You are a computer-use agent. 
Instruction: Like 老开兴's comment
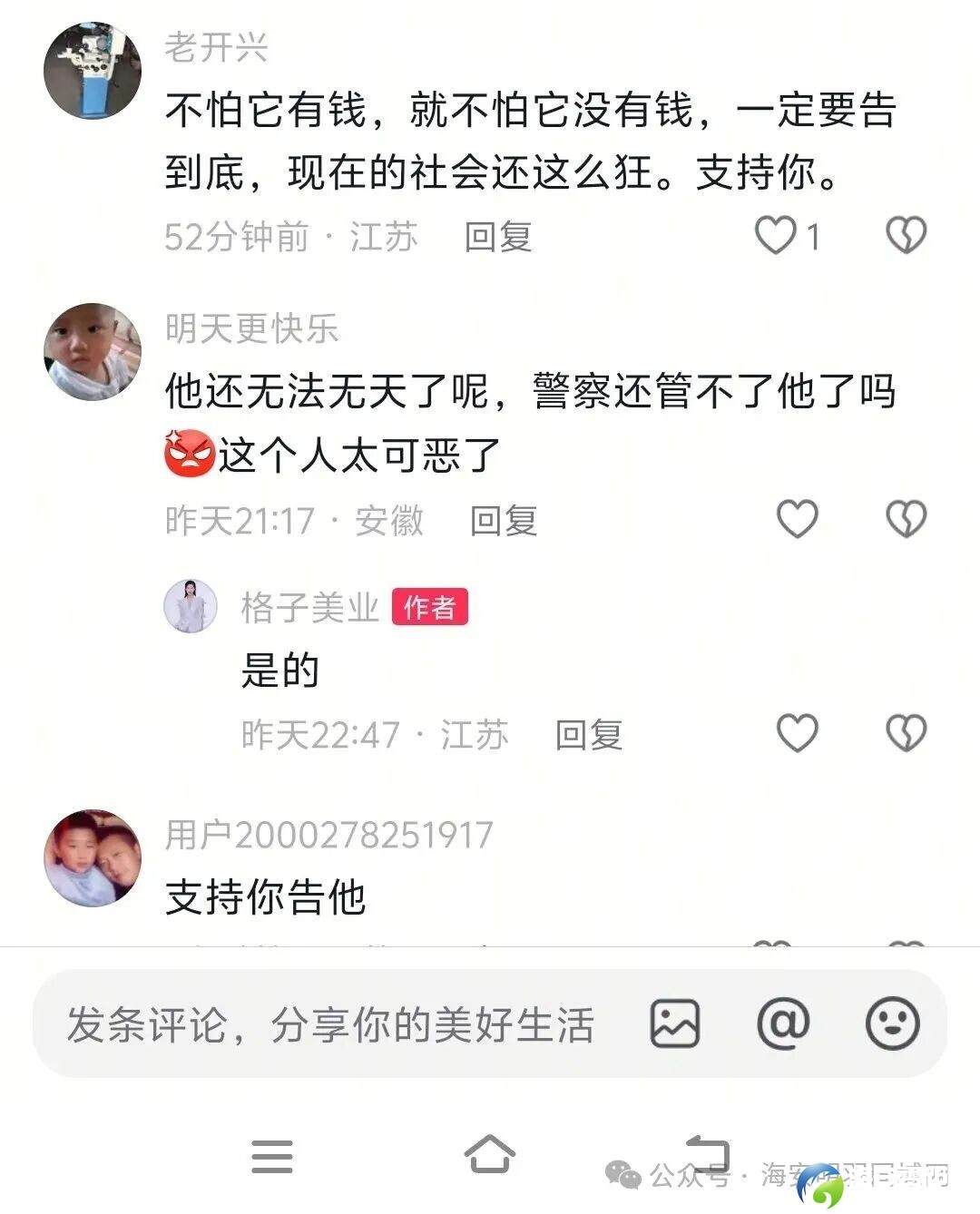pyautogui.click(x=777, y=236)
